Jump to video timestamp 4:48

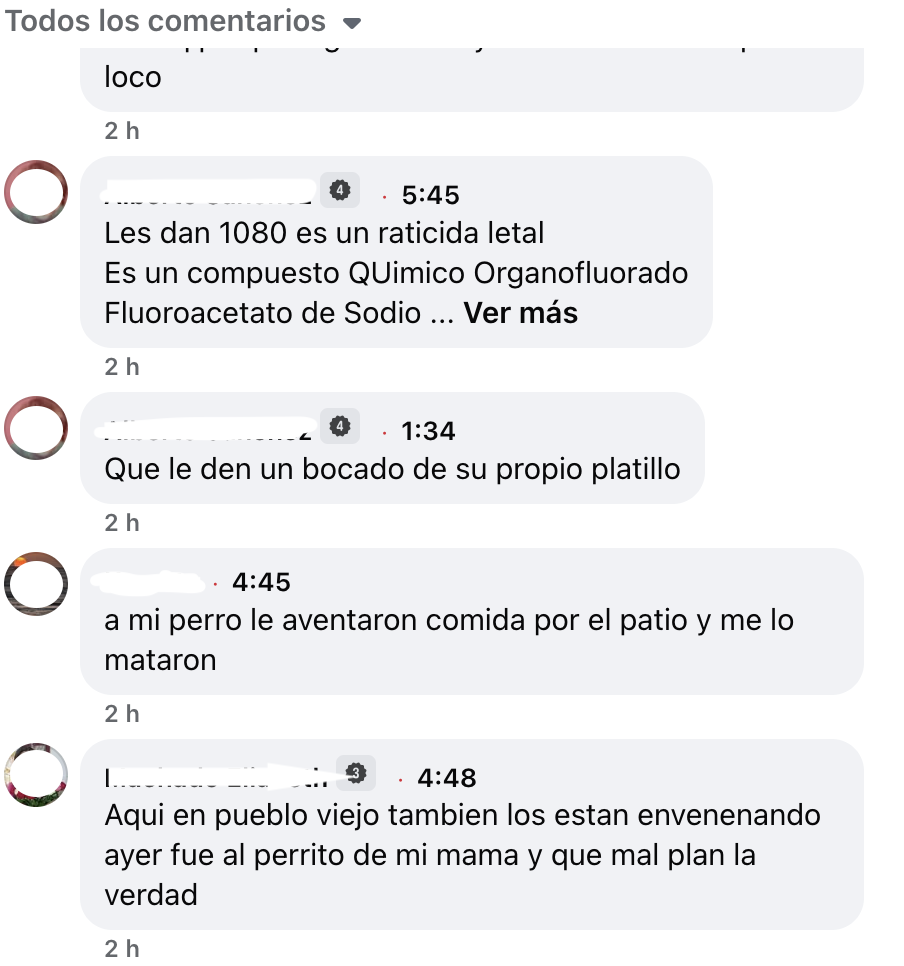click(x=447, y=777)
